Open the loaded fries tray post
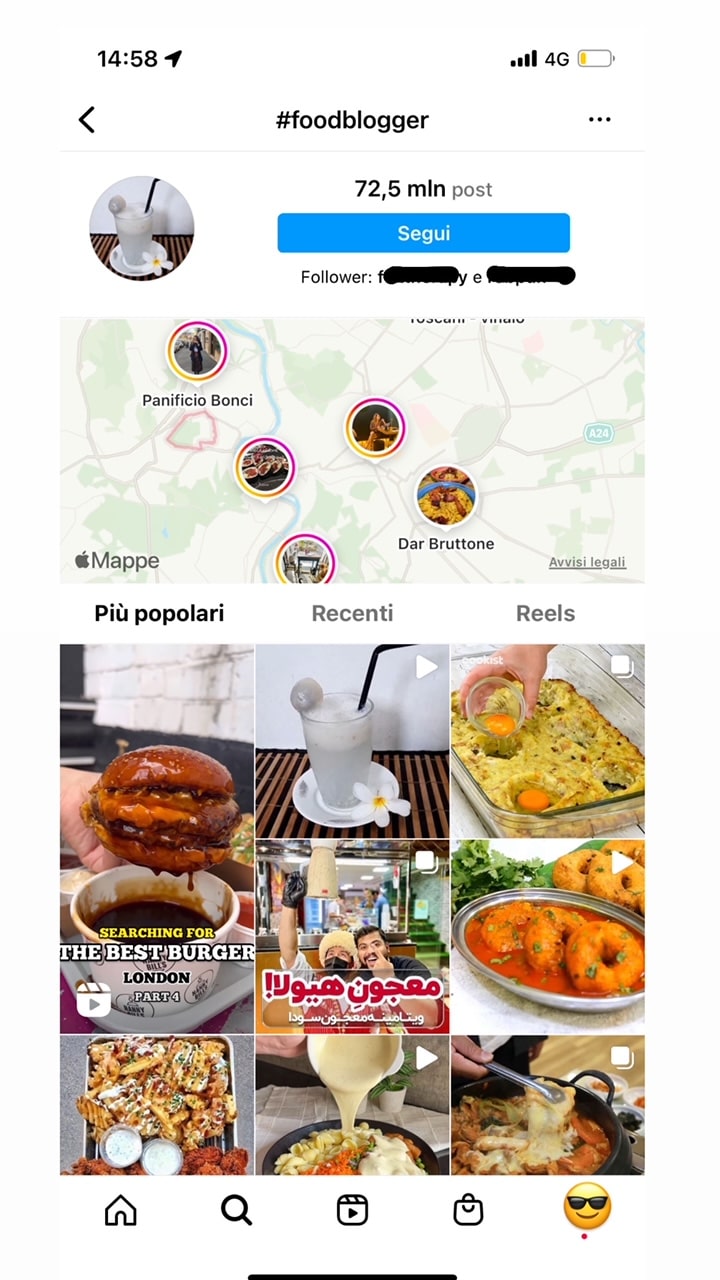The width and height of the screenshot is (720, 1280). coord(157,1105)
